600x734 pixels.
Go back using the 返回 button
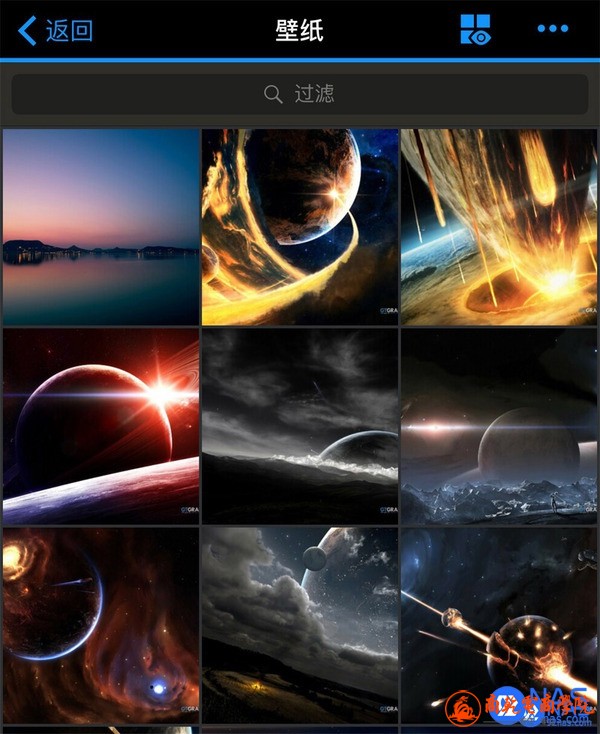pos(56,30)
